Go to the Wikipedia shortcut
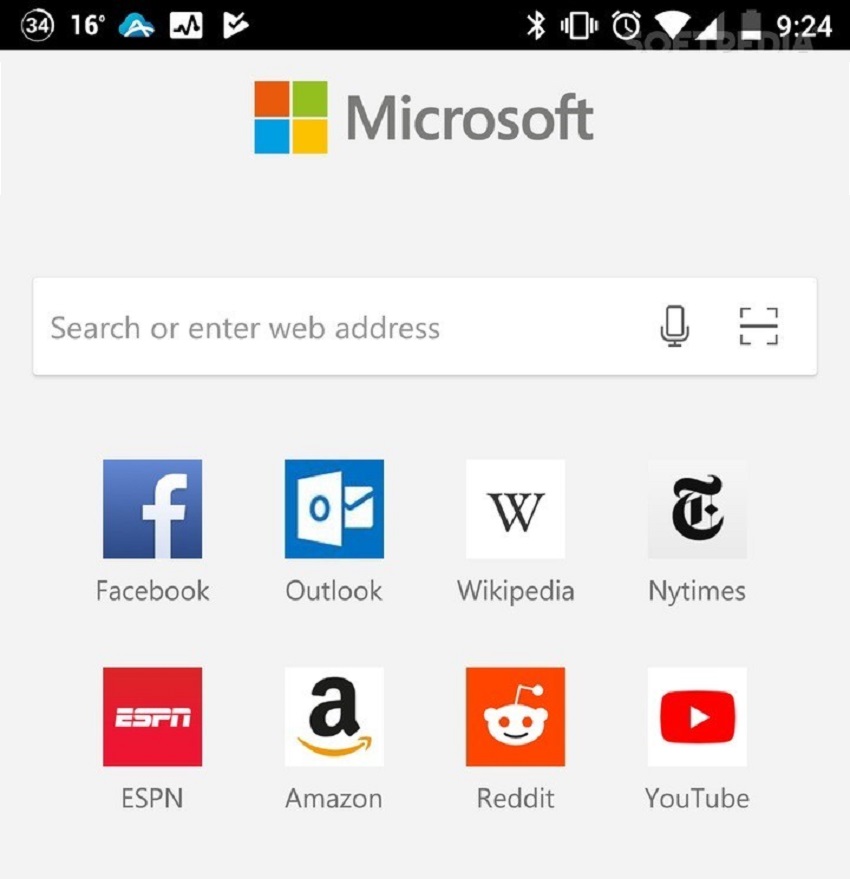The width and height of the screenshot is (850, 879). [x=515, y=510]
